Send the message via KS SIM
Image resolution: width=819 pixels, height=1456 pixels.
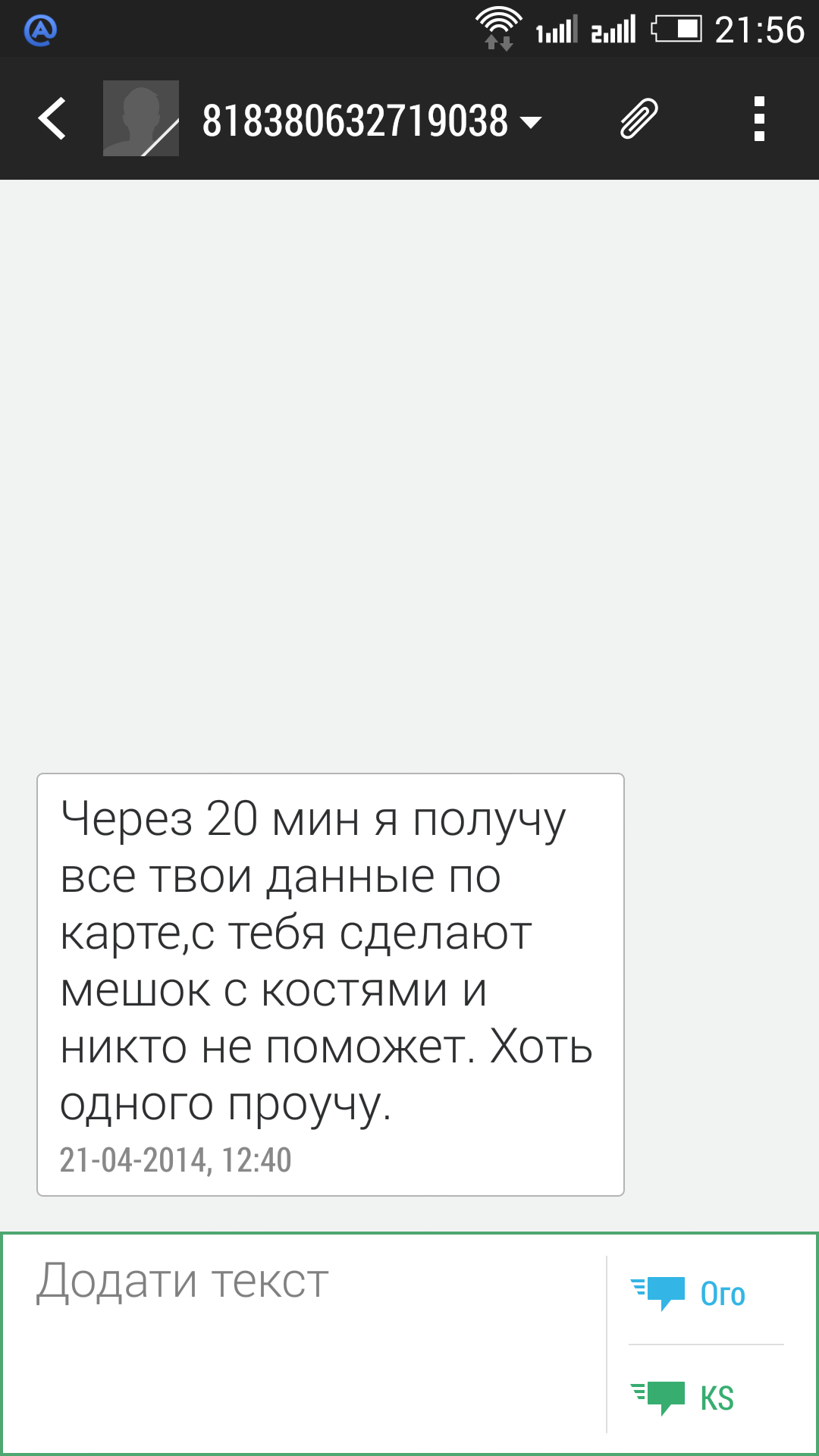click(706, 1398)
